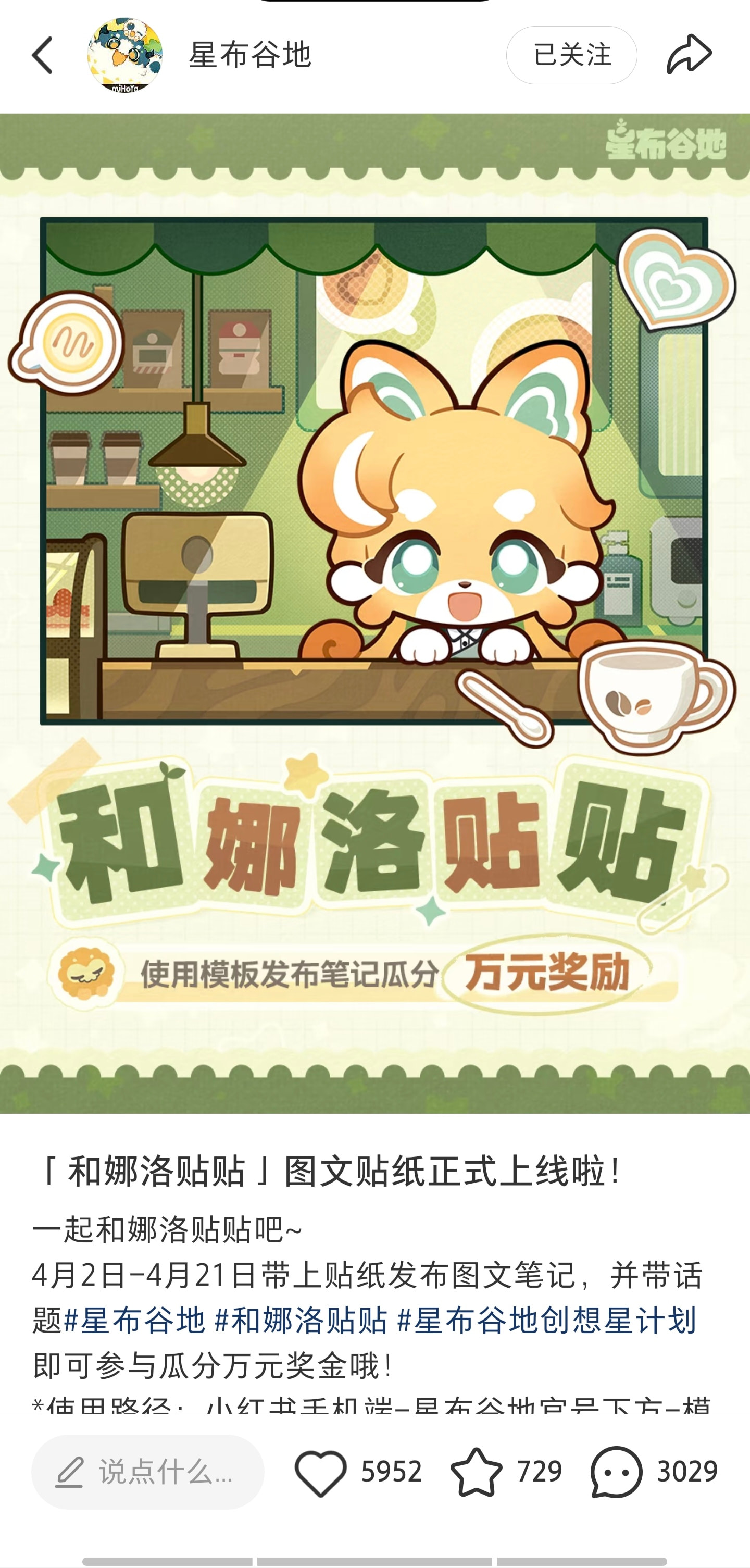Open the #和娜洛贴贴 hashtag
The width and height of the screenshot is (750, 1568).
coord(302,1320)
